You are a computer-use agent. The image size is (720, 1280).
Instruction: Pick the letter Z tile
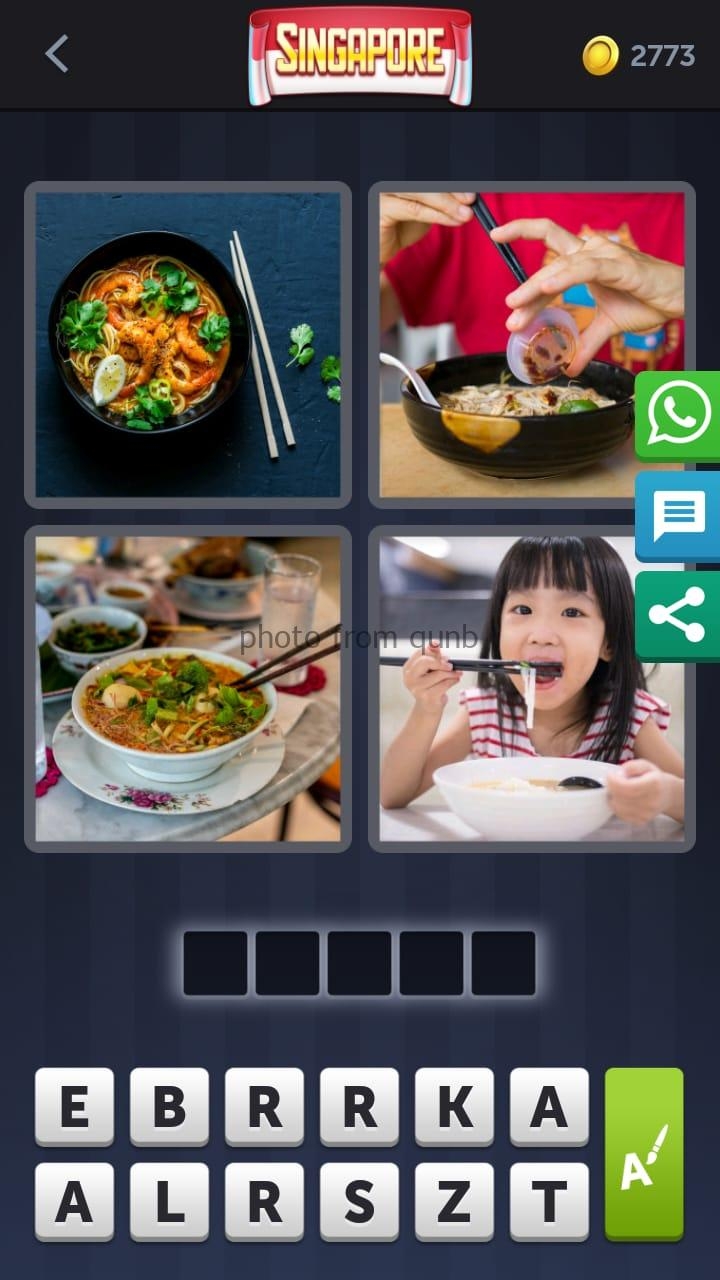coord(454,1201)
